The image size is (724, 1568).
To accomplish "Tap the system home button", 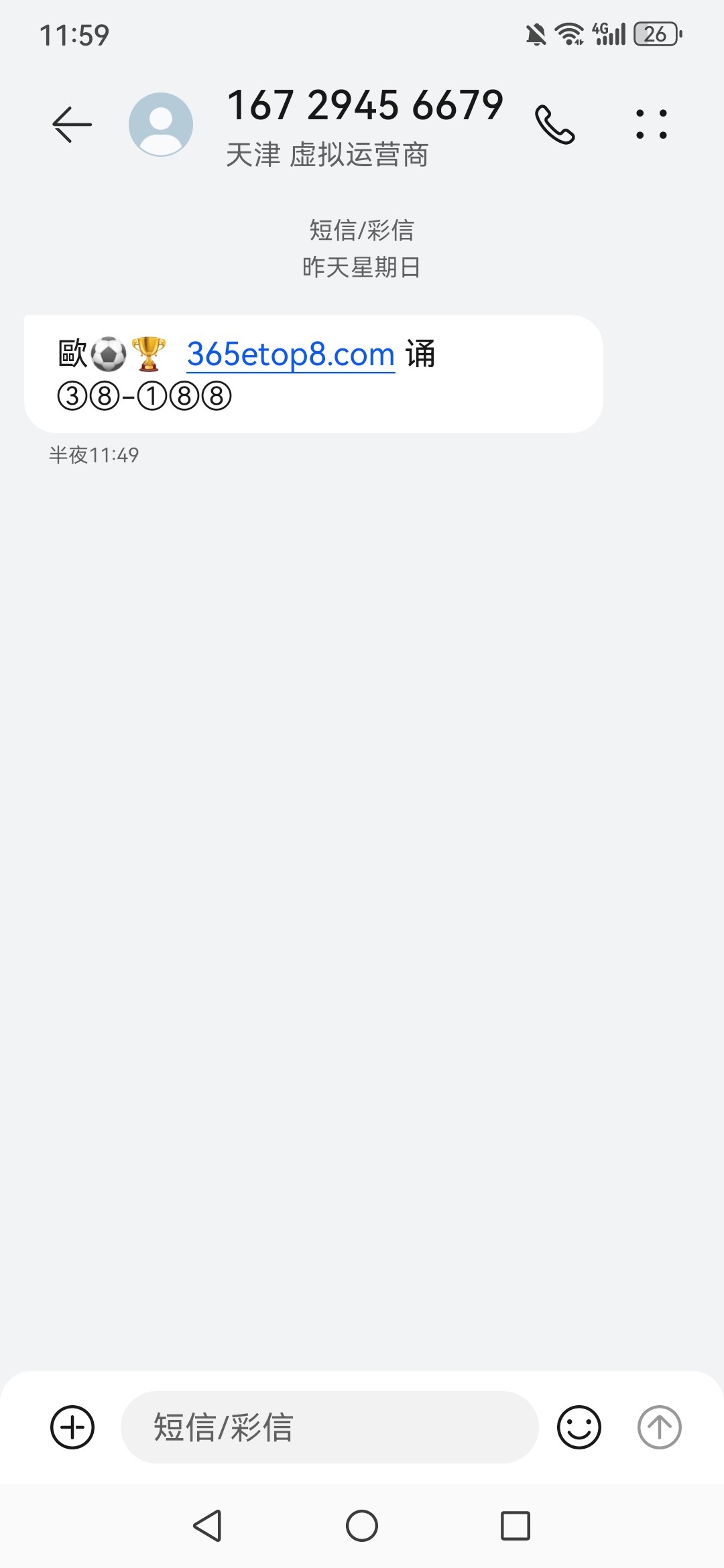I will coord(362,1526).
